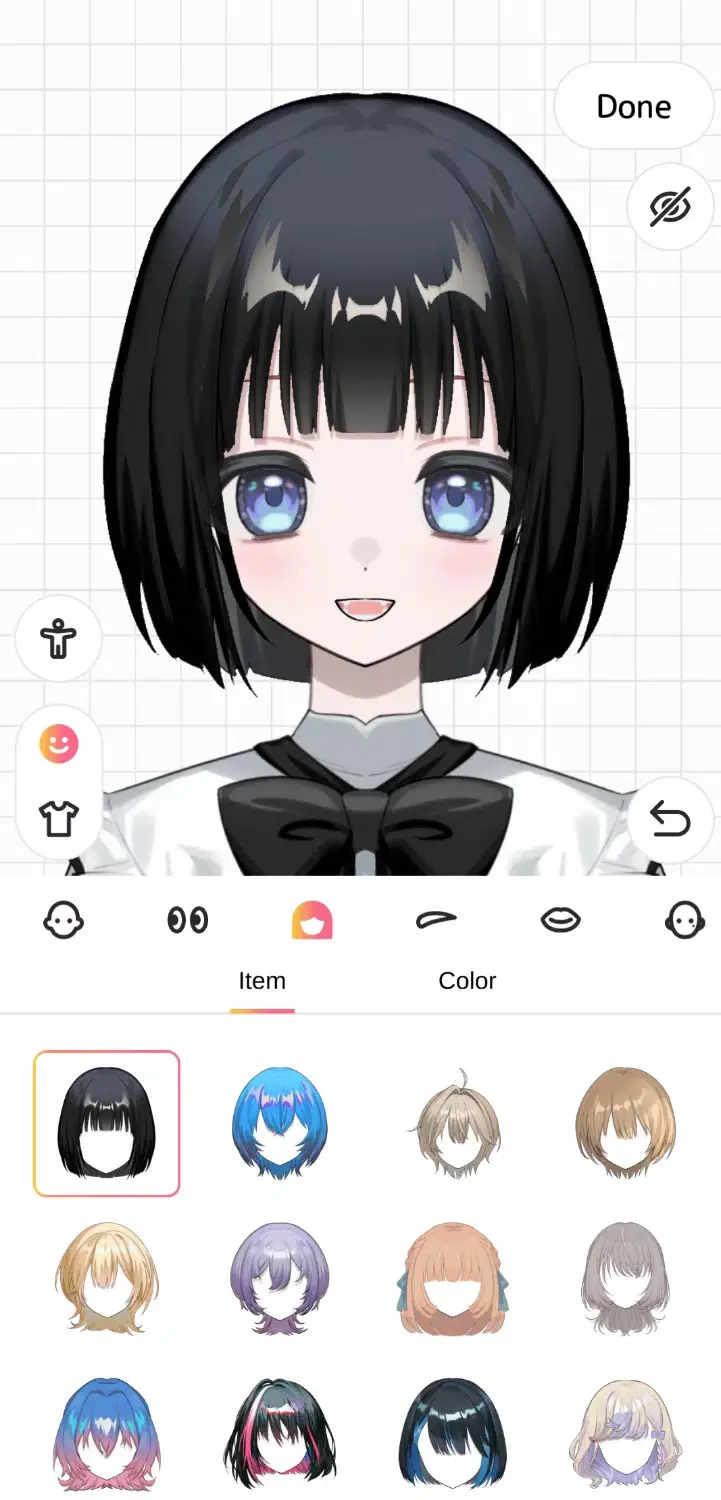Select the face shape category icon
The image size is (721, 1500).
pyautogui.click(x=63, y=919)
